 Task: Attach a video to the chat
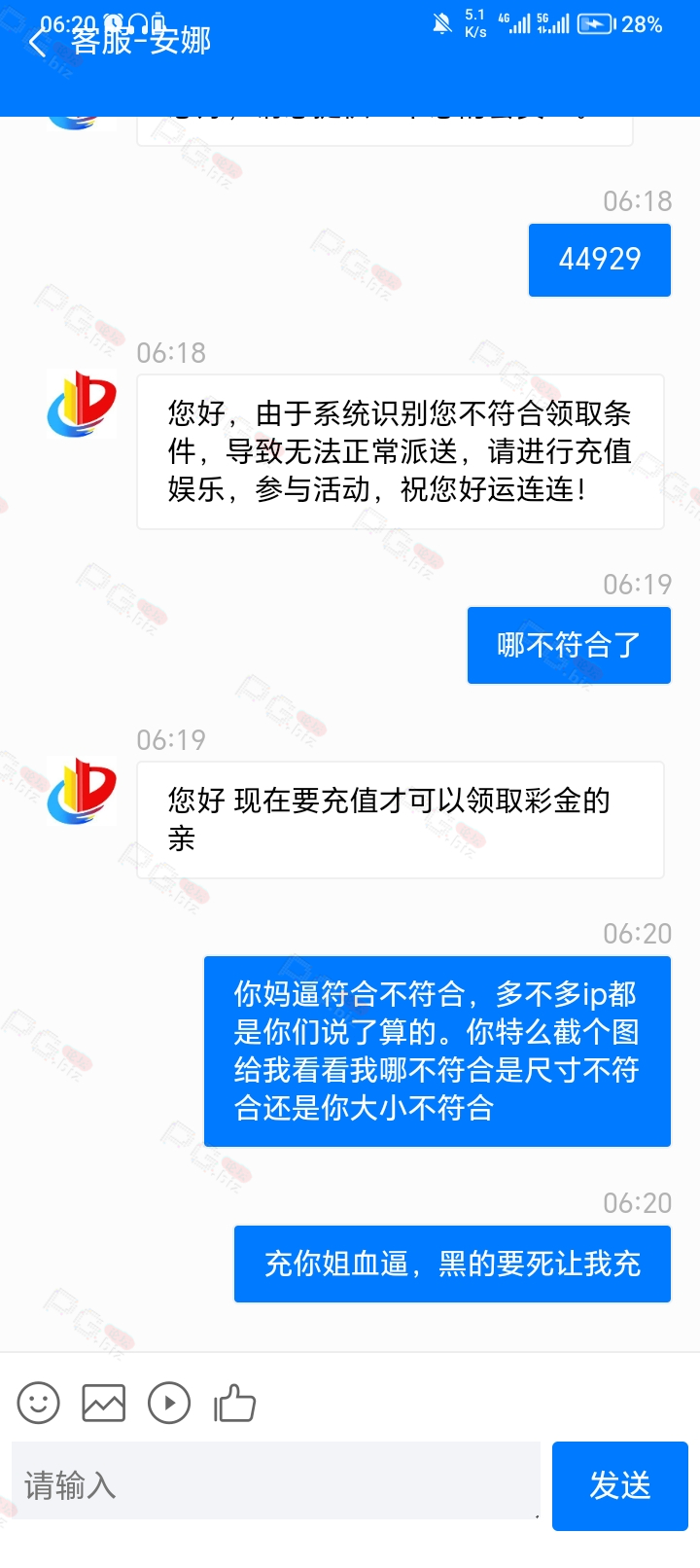click(x=169, y=1403)
